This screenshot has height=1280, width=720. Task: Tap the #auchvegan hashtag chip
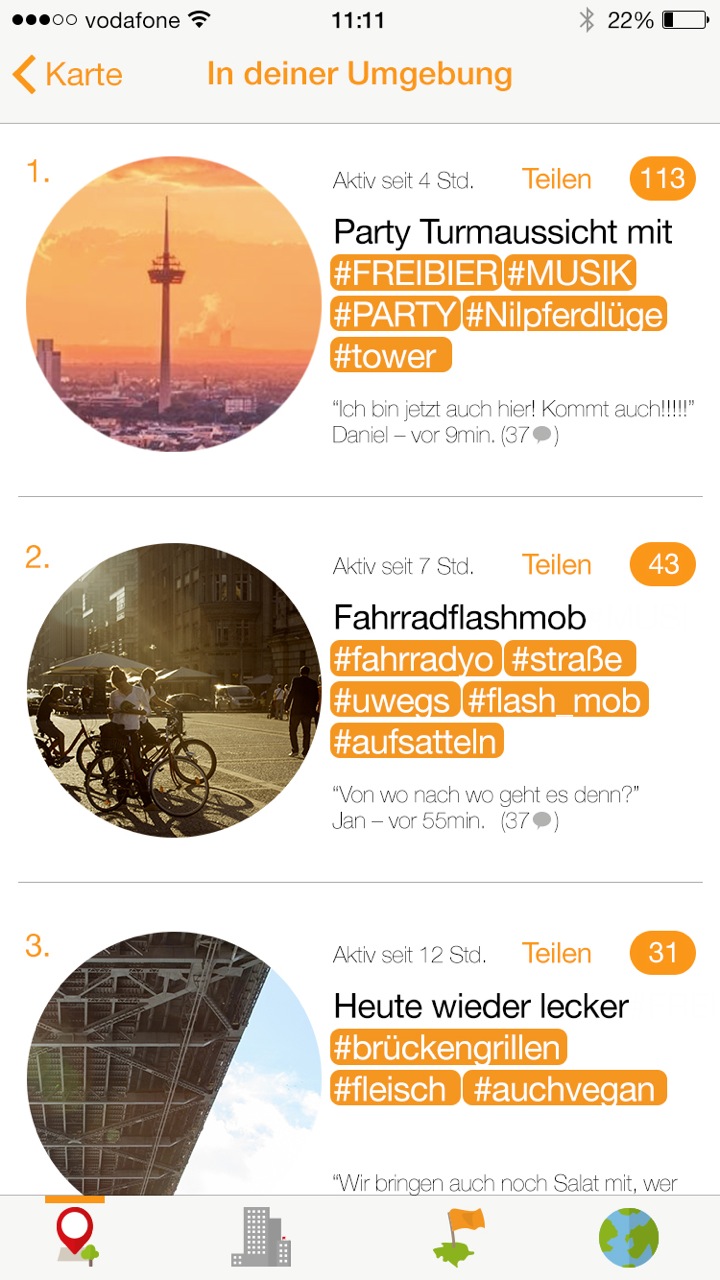564,1089
